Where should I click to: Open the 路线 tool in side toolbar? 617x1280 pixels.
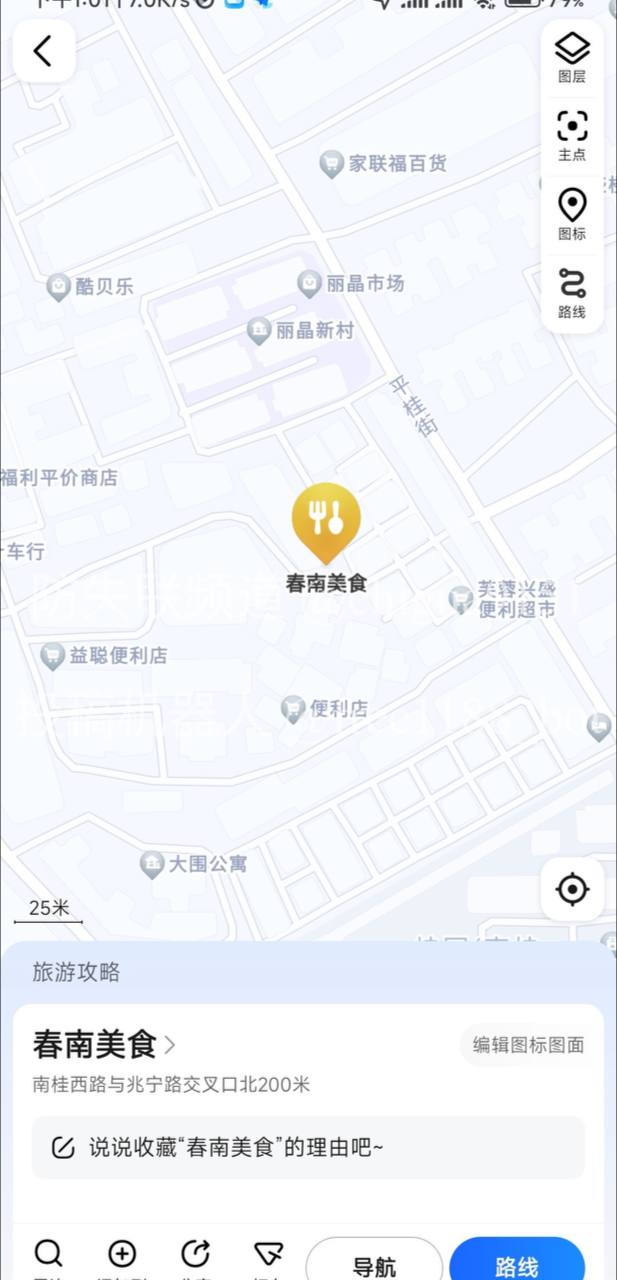[572, 292]
